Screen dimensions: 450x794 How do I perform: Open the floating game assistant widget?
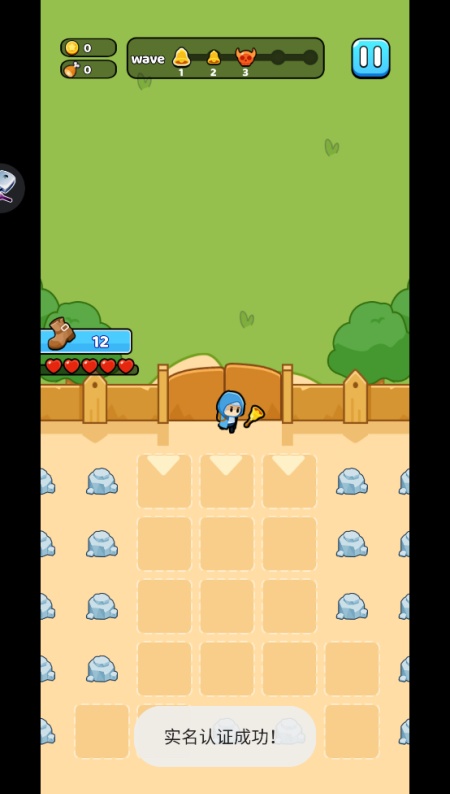point(11,188)
